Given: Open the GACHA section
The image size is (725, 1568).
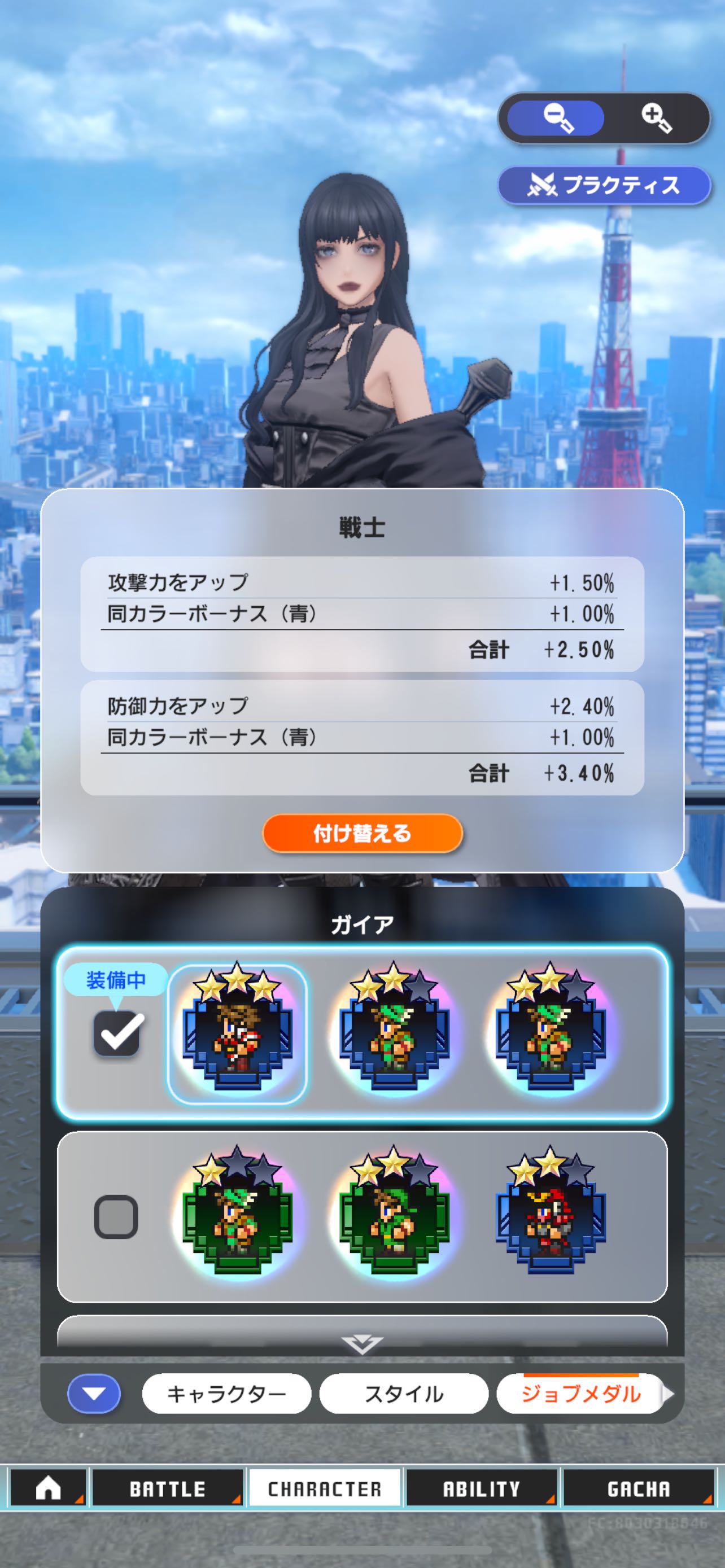Looking at the screenshot, I should pos(638,1488).
